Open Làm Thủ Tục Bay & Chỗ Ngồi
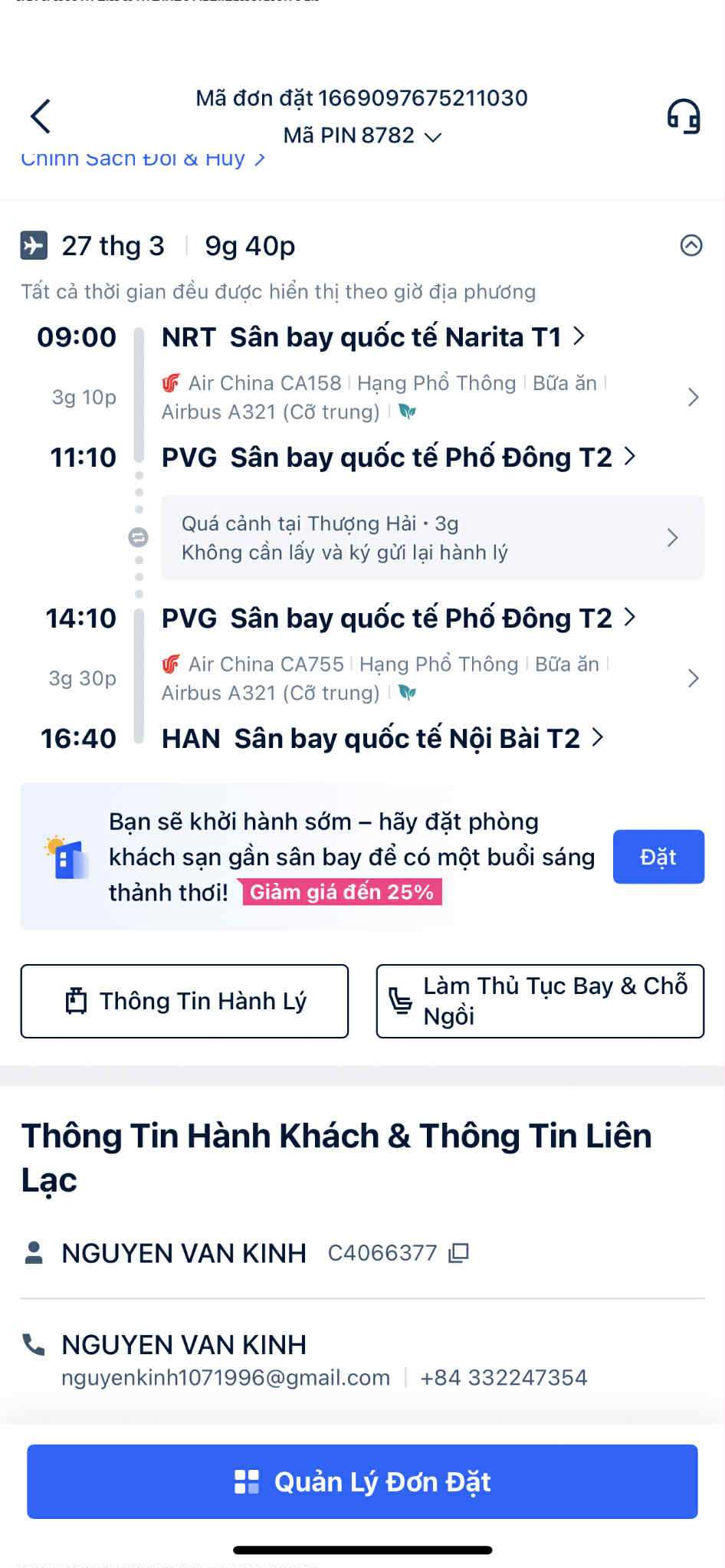725x1568 pixels. tap(540, 1001)
